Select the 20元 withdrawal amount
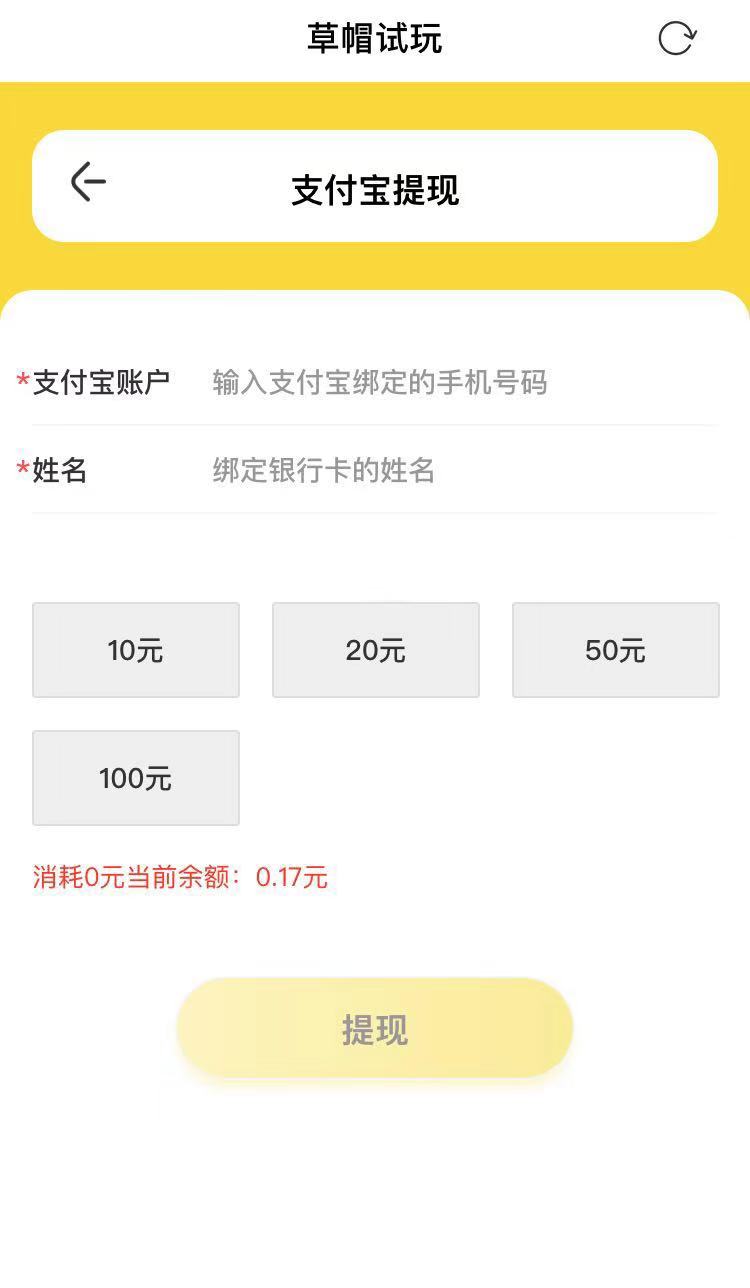The image size is (750, 1288). [376, 650]
